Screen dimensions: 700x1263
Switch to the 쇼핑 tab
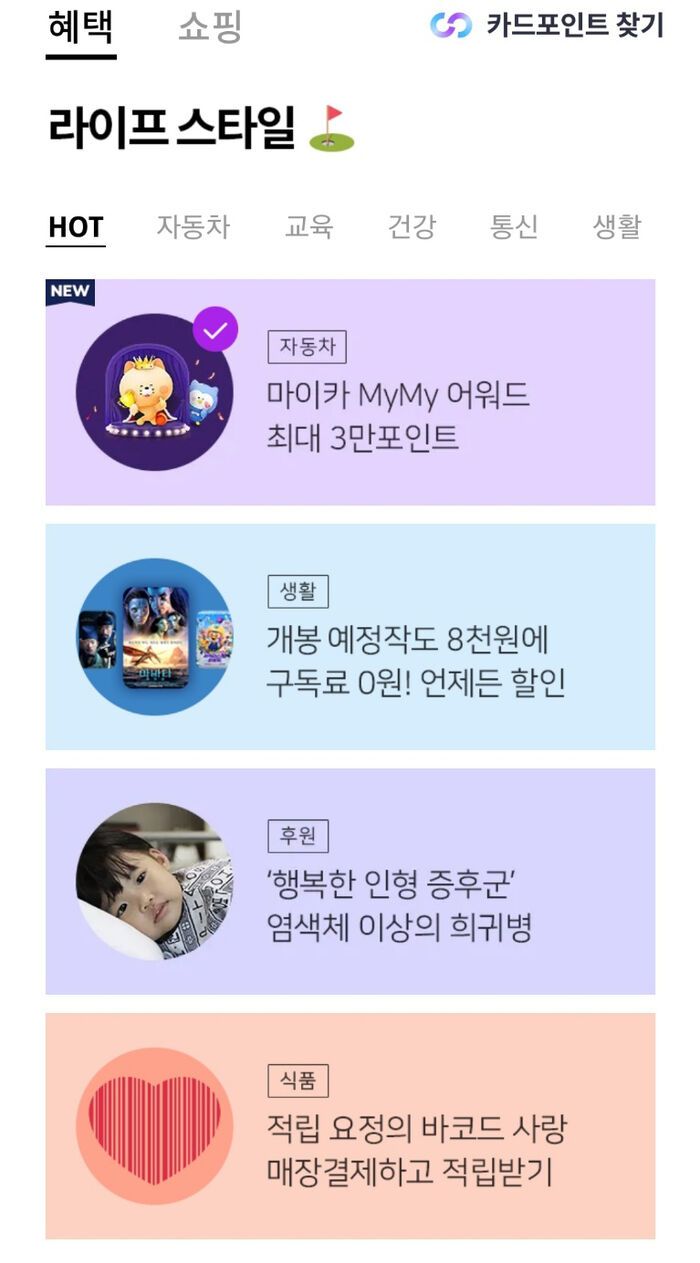(210, 27)
